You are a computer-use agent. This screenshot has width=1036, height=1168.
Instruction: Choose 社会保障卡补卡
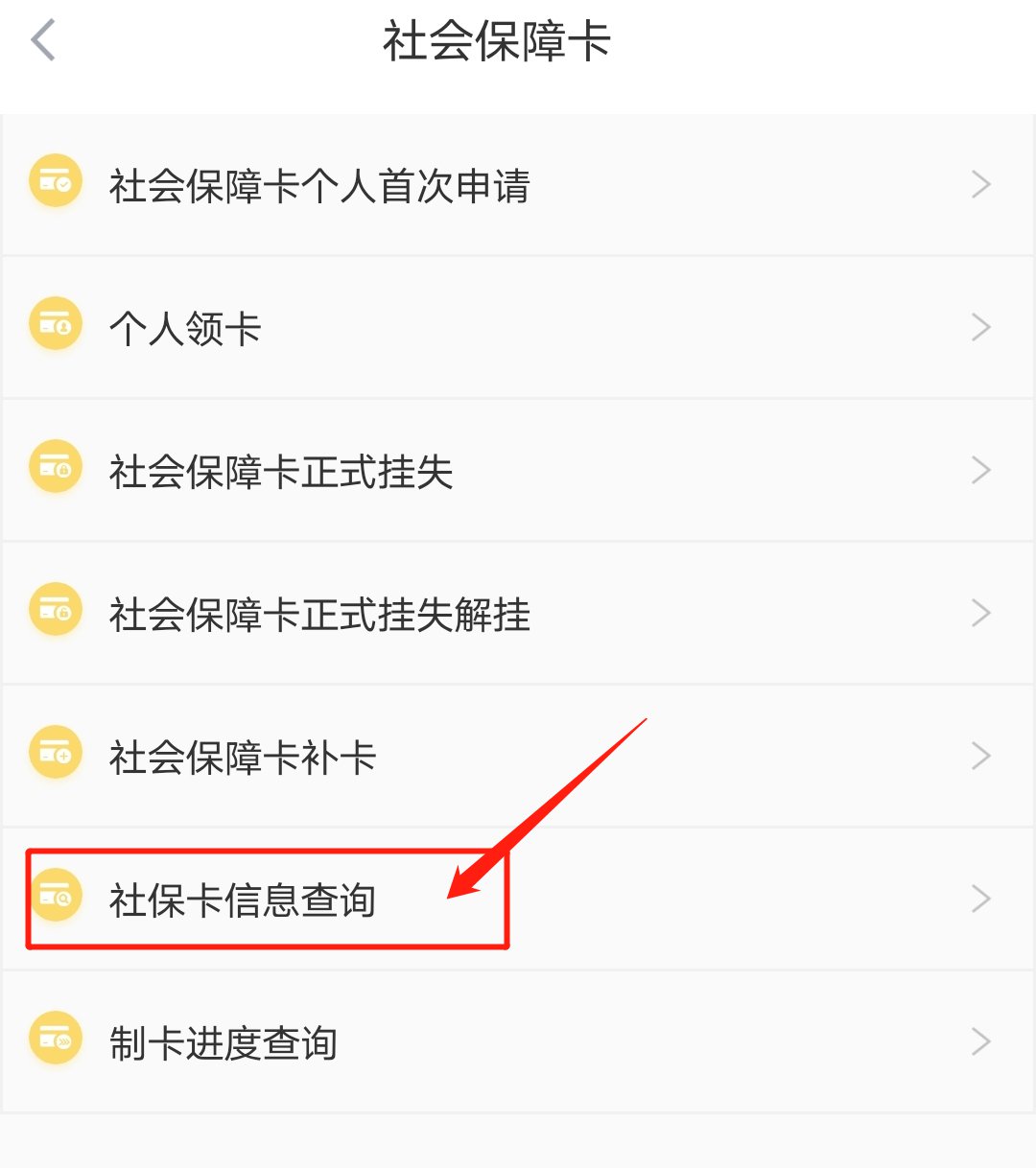tap(243, 758)
